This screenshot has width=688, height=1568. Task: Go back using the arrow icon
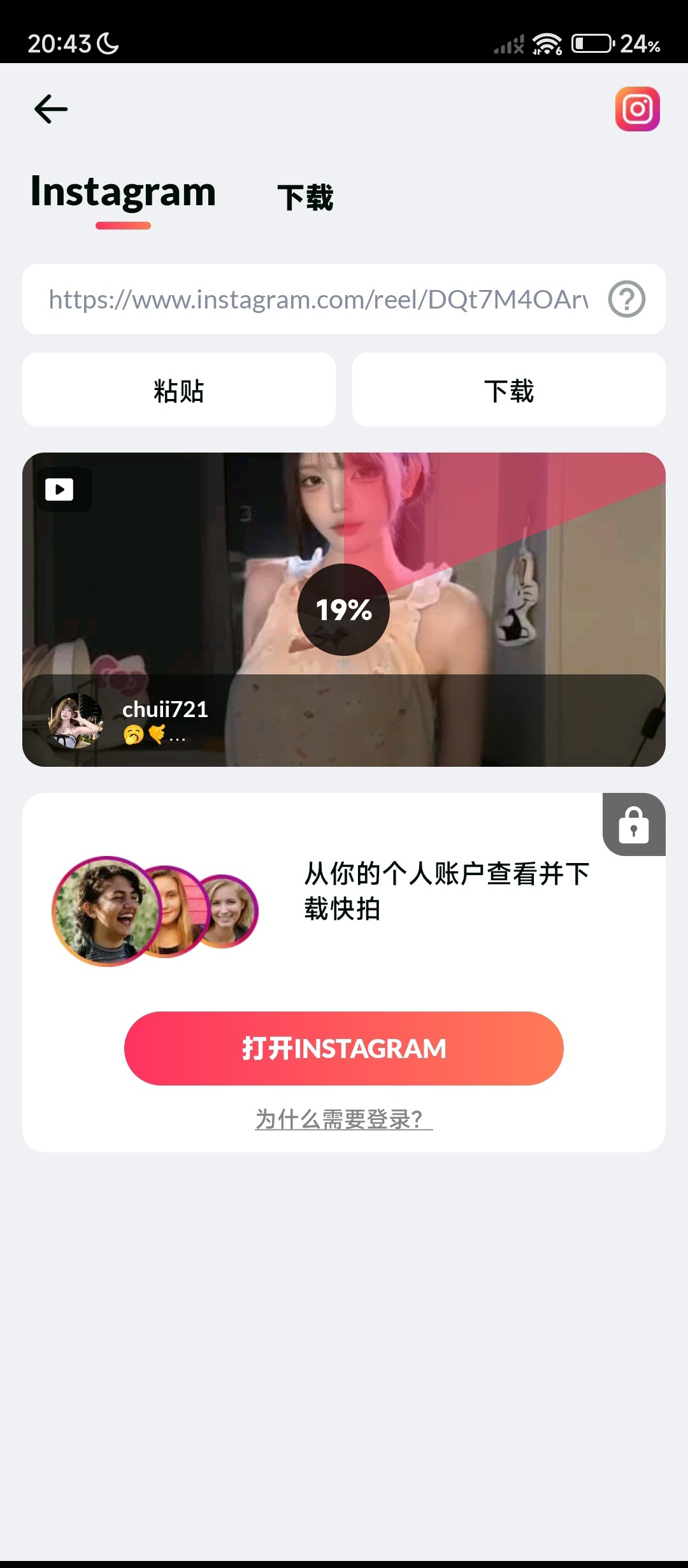click(x=51, y=109)
